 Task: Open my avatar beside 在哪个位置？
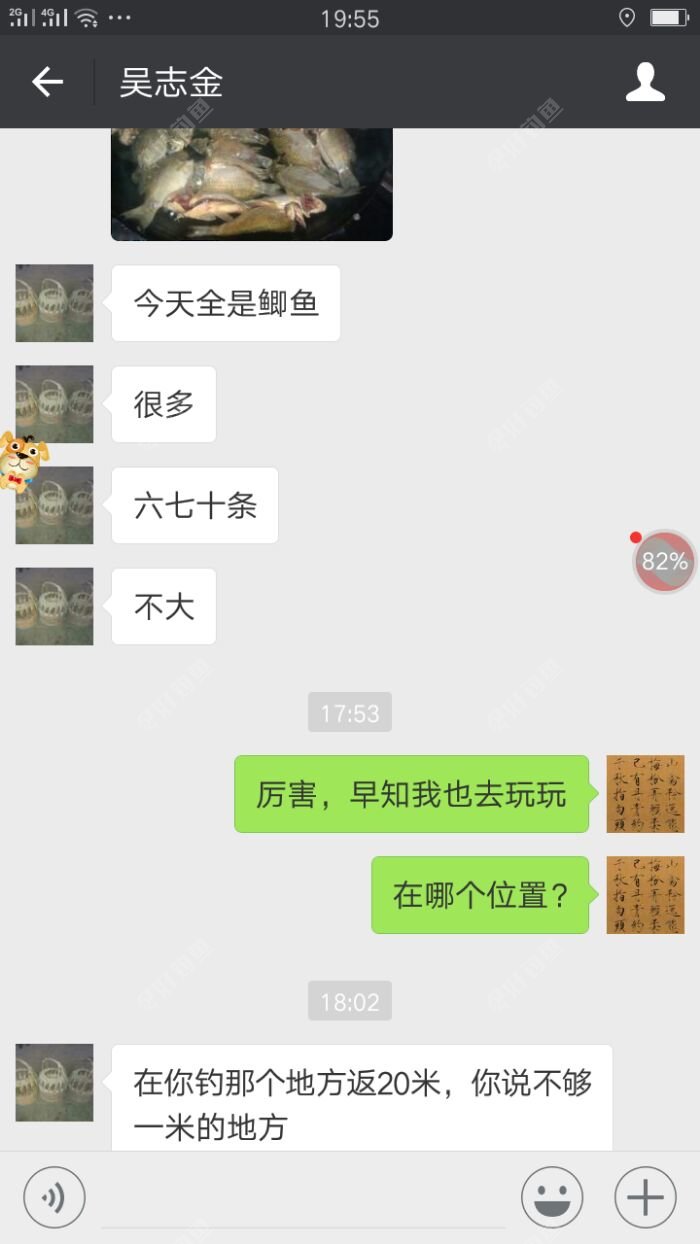point(645,894)
